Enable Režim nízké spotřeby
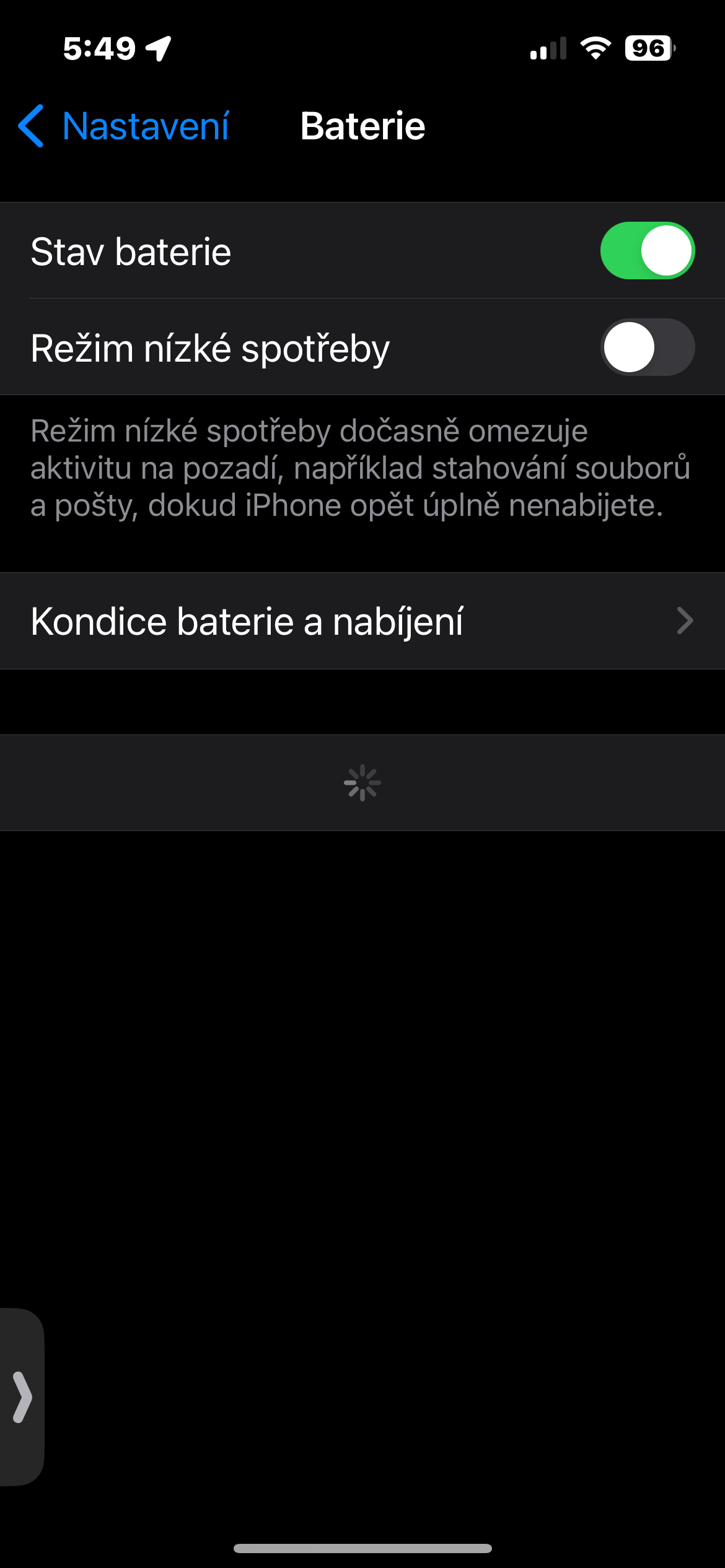Screen dimensions: 725x1568 pos(647,347)
